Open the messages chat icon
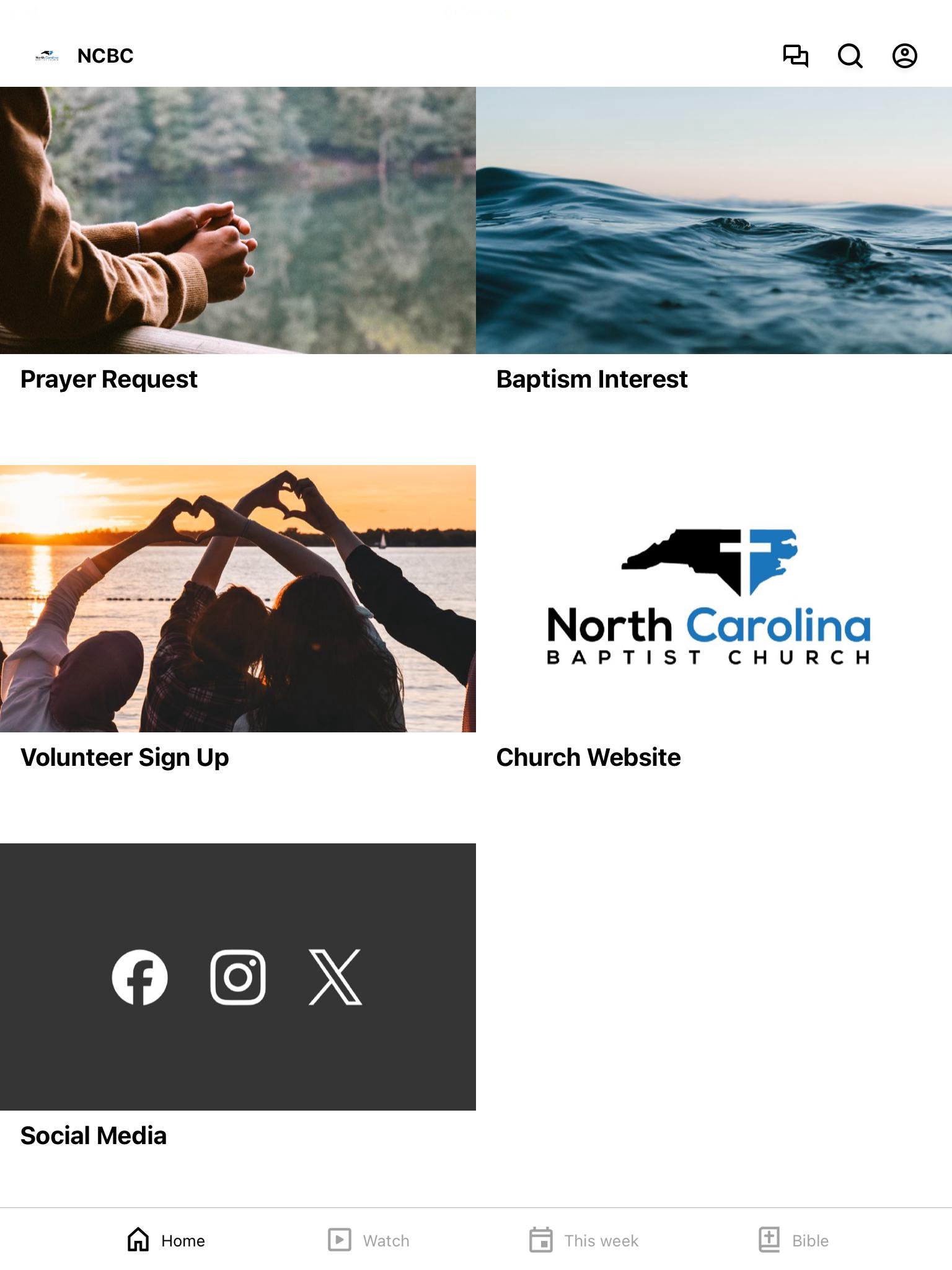The image size is (952, 1270). [795, 56]
